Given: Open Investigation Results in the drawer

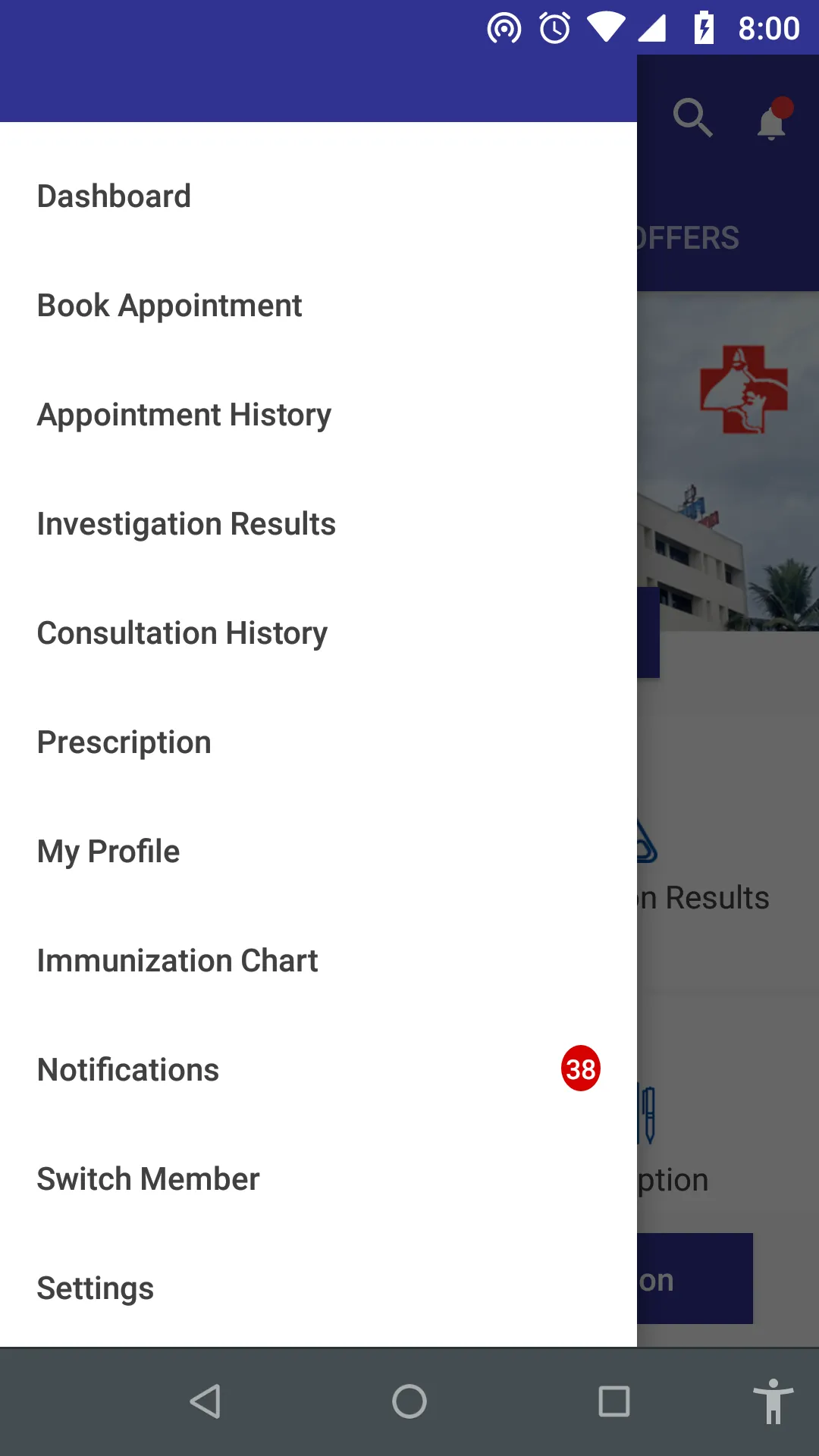Looking at the screenshot, I should tap(187, 524).
